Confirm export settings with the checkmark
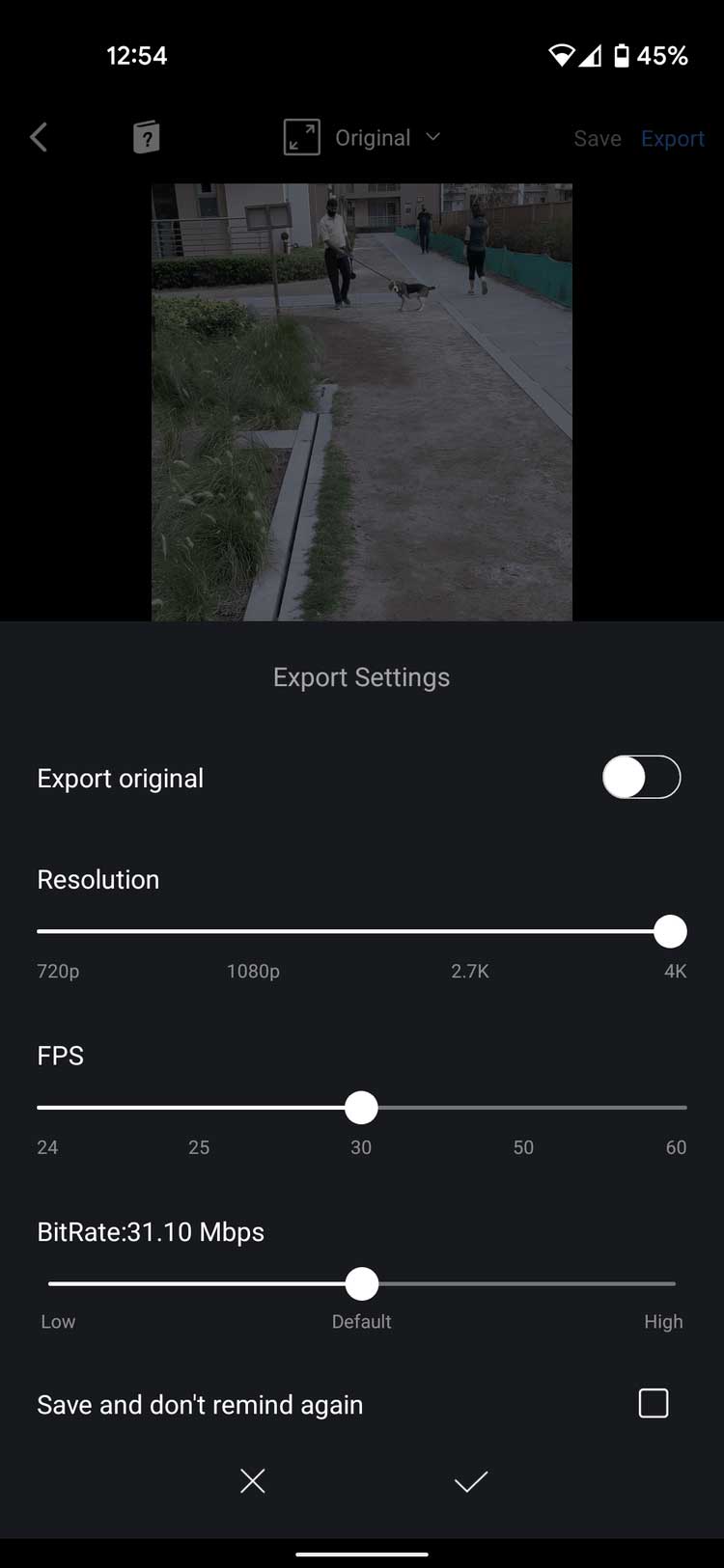This screenshot has height=1568, width=724. click(x=471, y=1481)
